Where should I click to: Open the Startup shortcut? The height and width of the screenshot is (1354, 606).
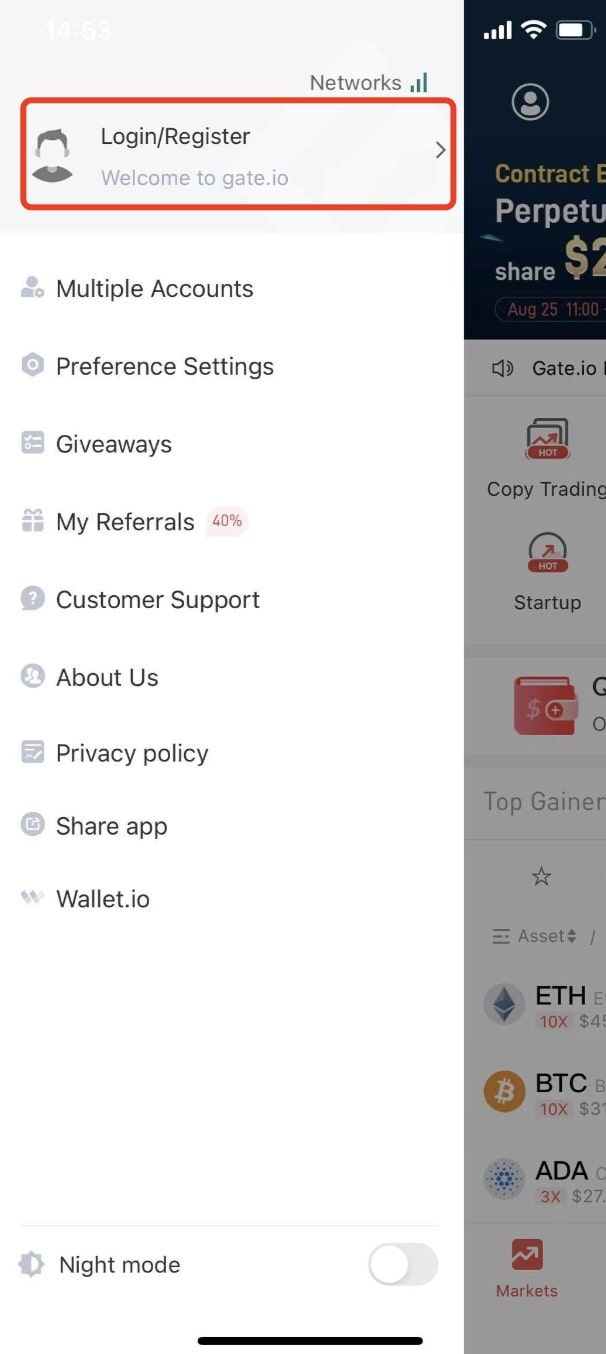pyautogui.click(x=547, y=572)
